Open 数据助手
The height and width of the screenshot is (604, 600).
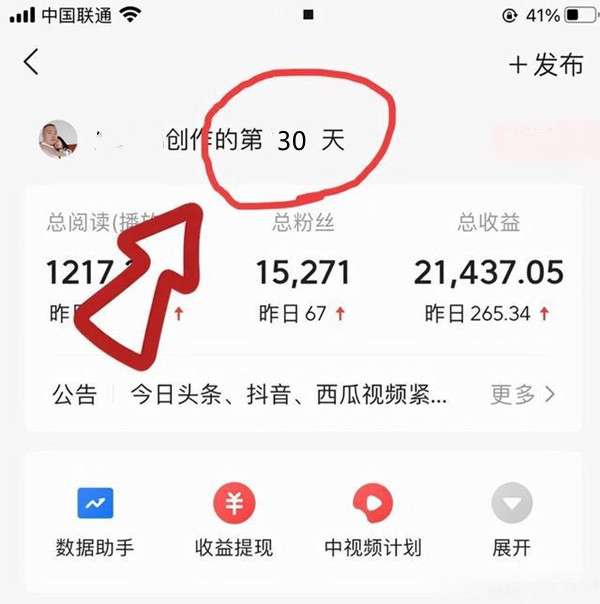[x=95, y=520]
